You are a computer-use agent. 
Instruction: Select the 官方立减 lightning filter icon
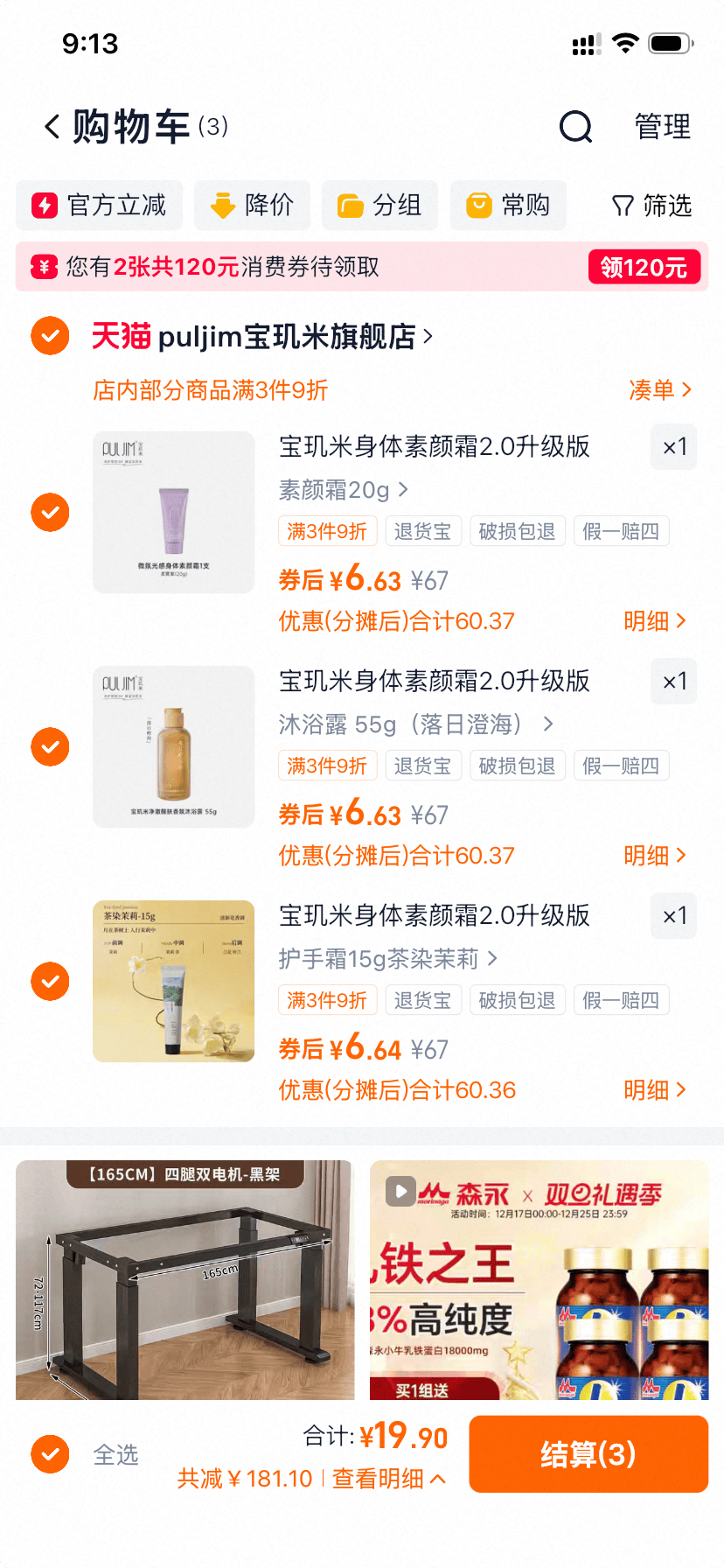(42, 205)
